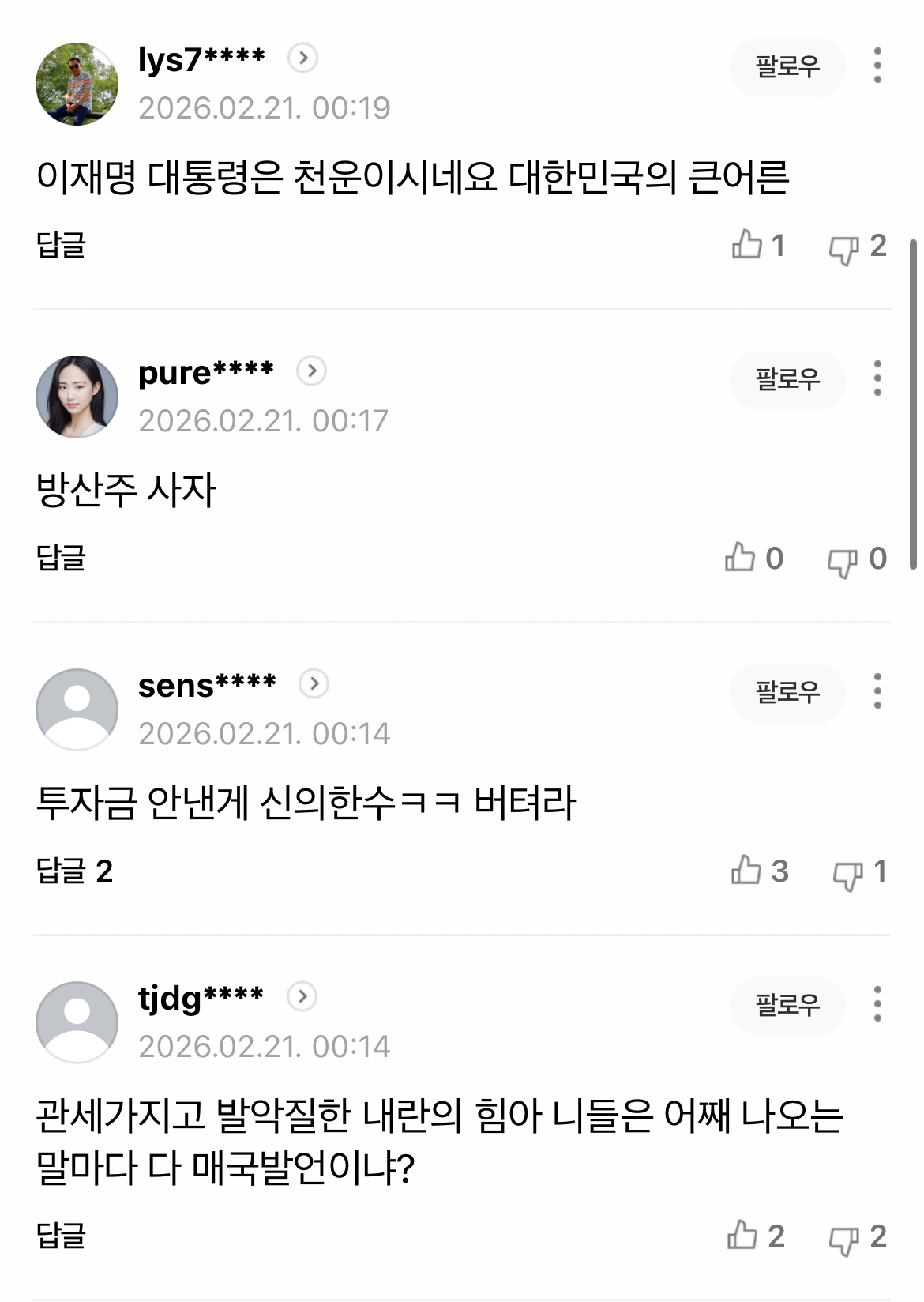
Task: Follow user lys7****
Action: tap(787, 66)
